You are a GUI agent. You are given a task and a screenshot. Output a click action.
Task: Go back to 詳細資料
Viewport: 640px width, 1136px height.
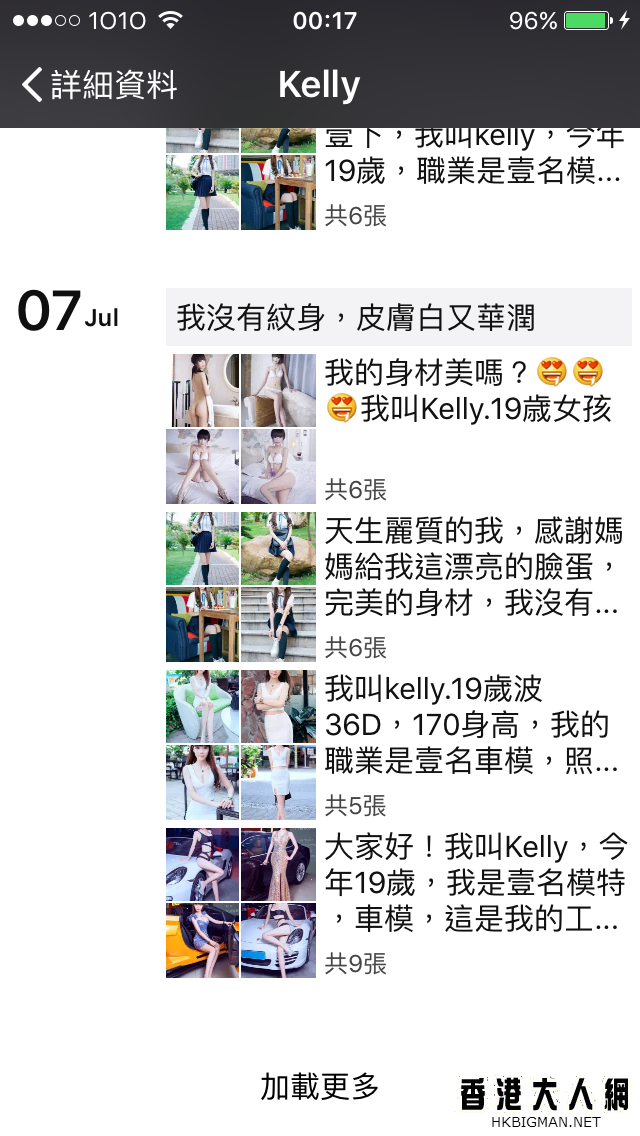[98, 85]
